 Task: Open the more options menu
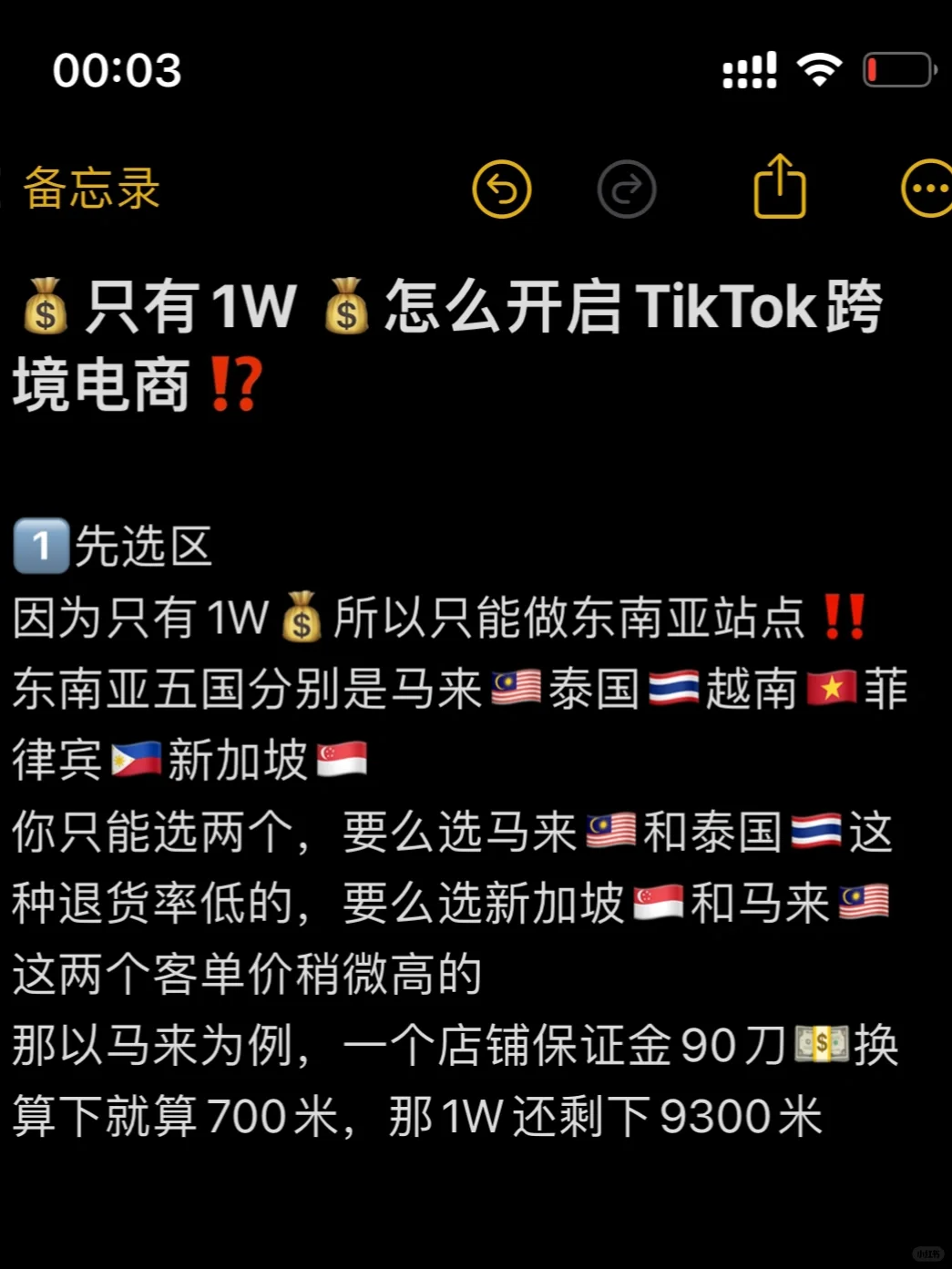pyautogui.click(x=927, y=189)
